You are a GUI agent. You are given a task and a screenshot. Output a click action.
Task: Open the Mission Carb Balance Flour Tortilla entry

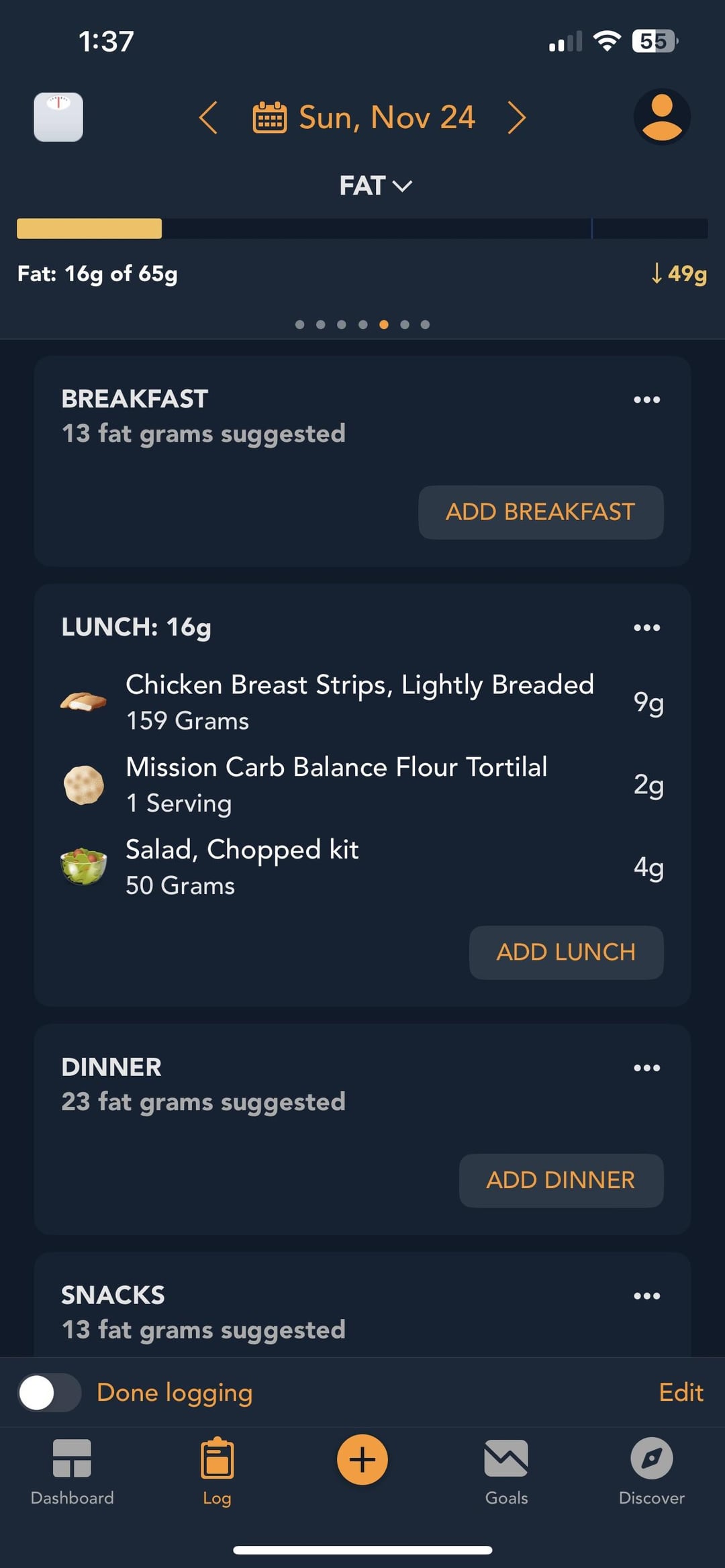coord(362,785)
